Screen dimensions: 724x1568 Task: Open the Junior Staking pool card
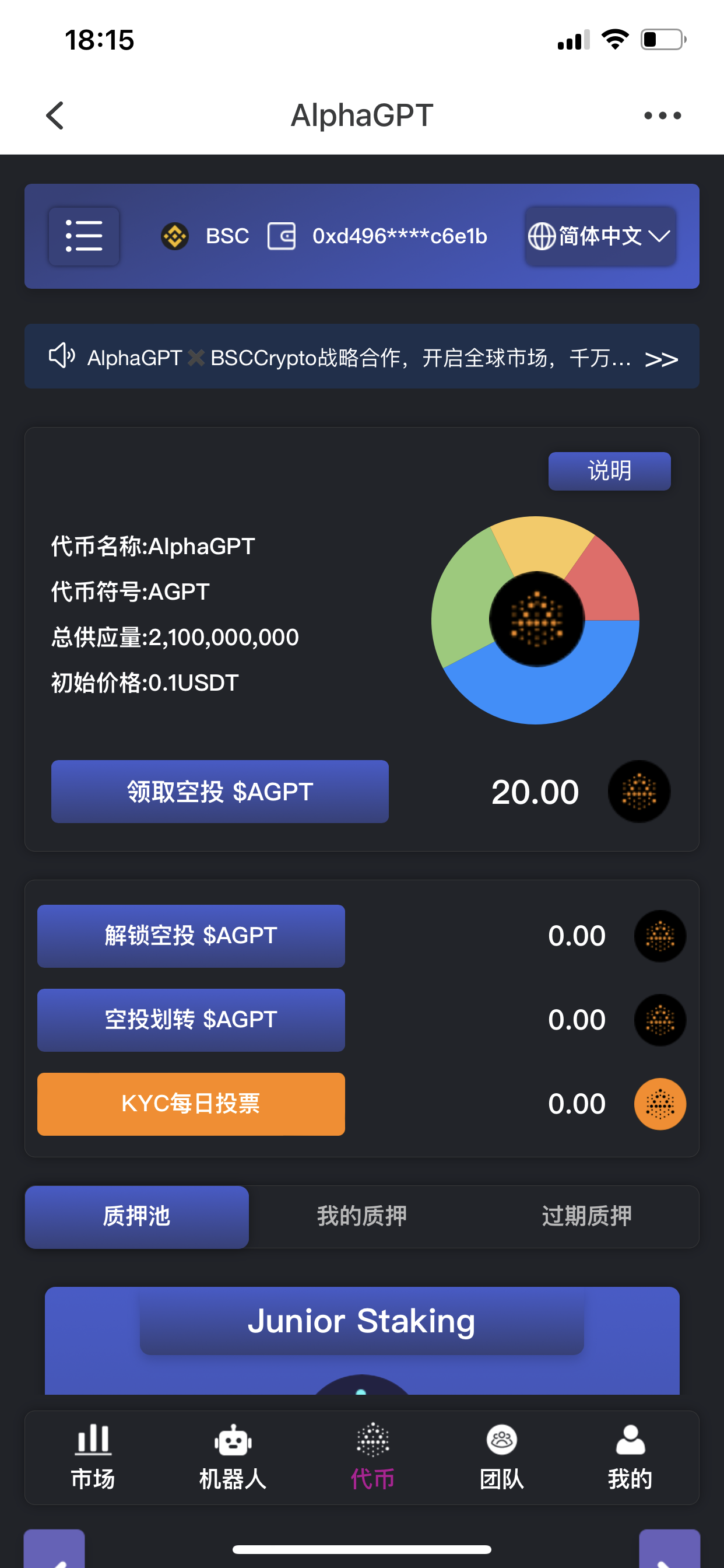tap(361, 1322)
